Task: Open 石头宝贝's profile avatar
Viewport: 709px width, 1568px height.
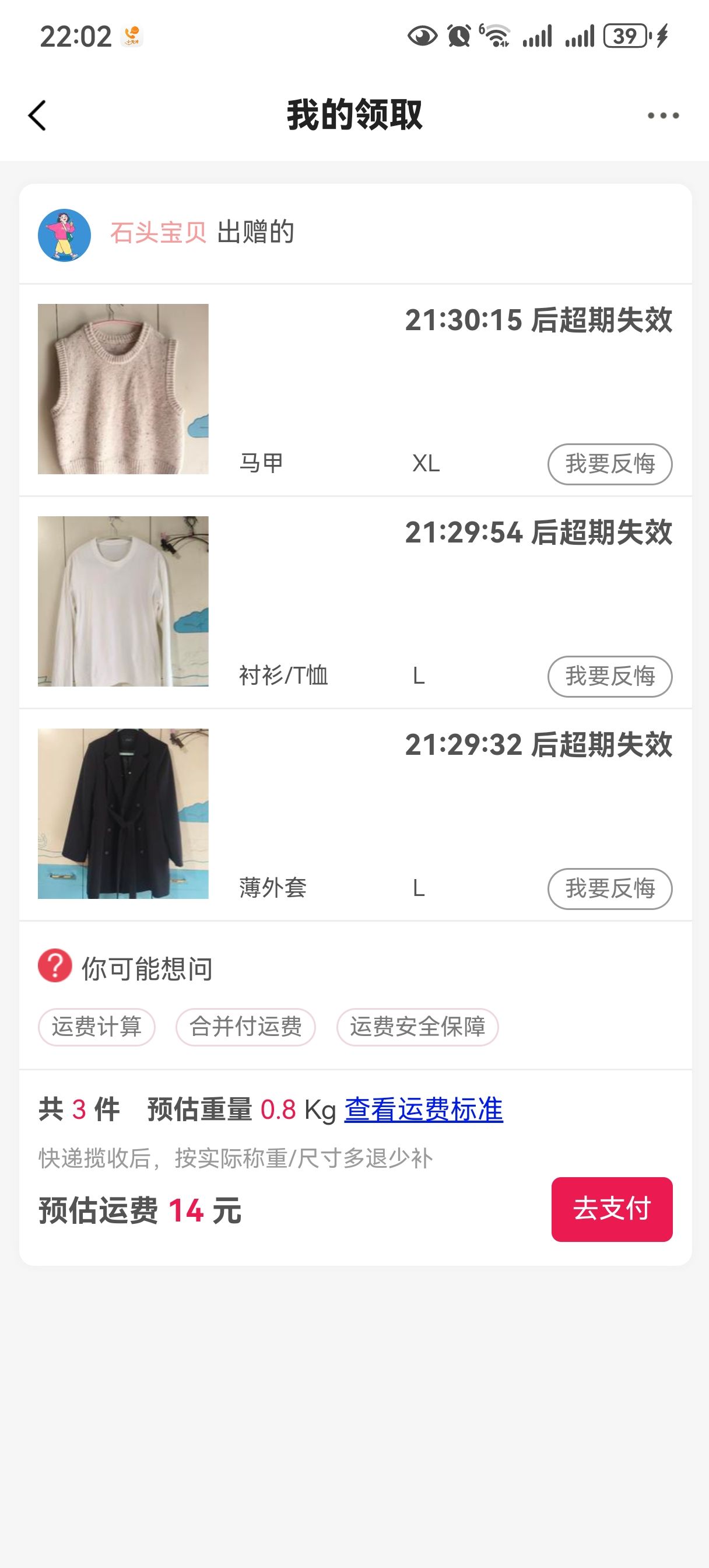Action: pyautogui.click(x=65, y=236)
